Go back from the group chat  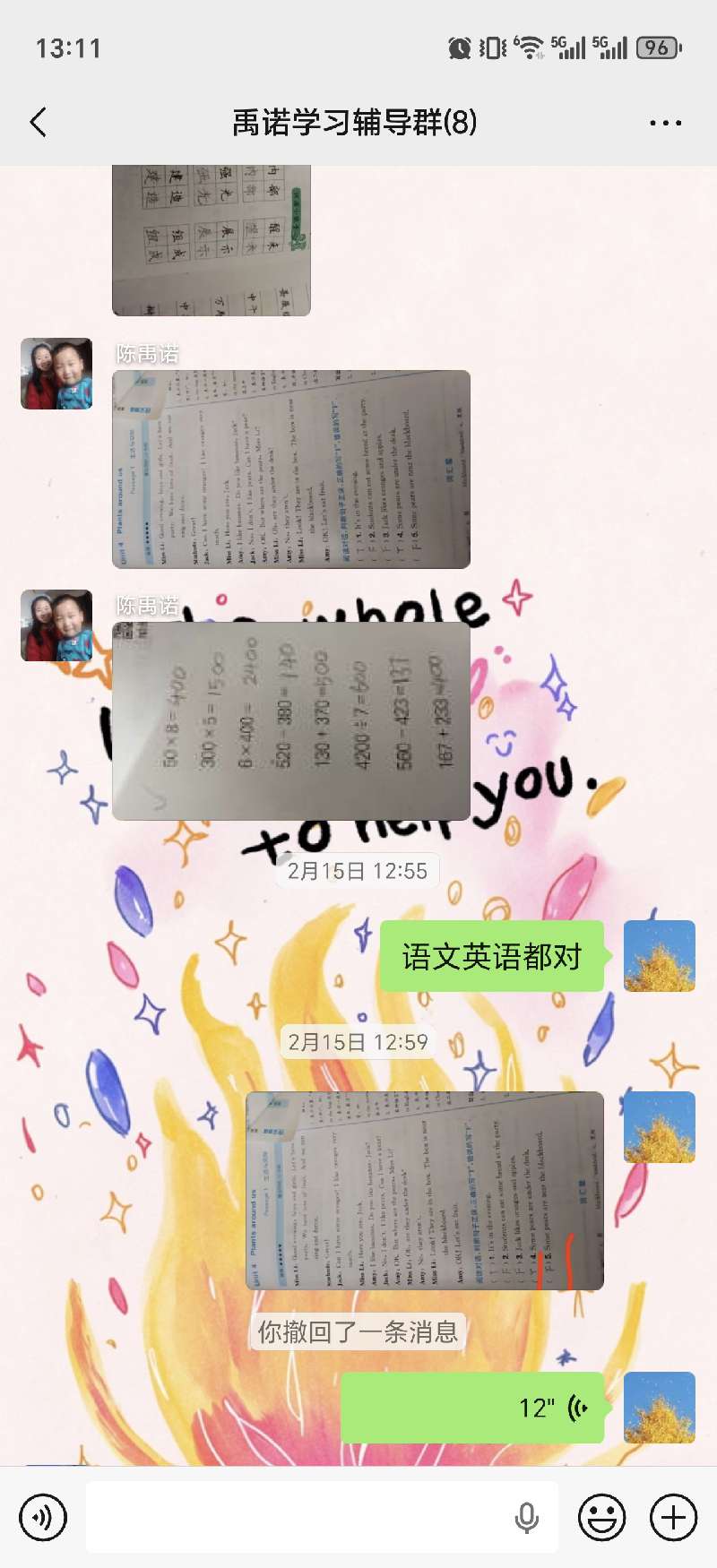[x=39, y=122]
